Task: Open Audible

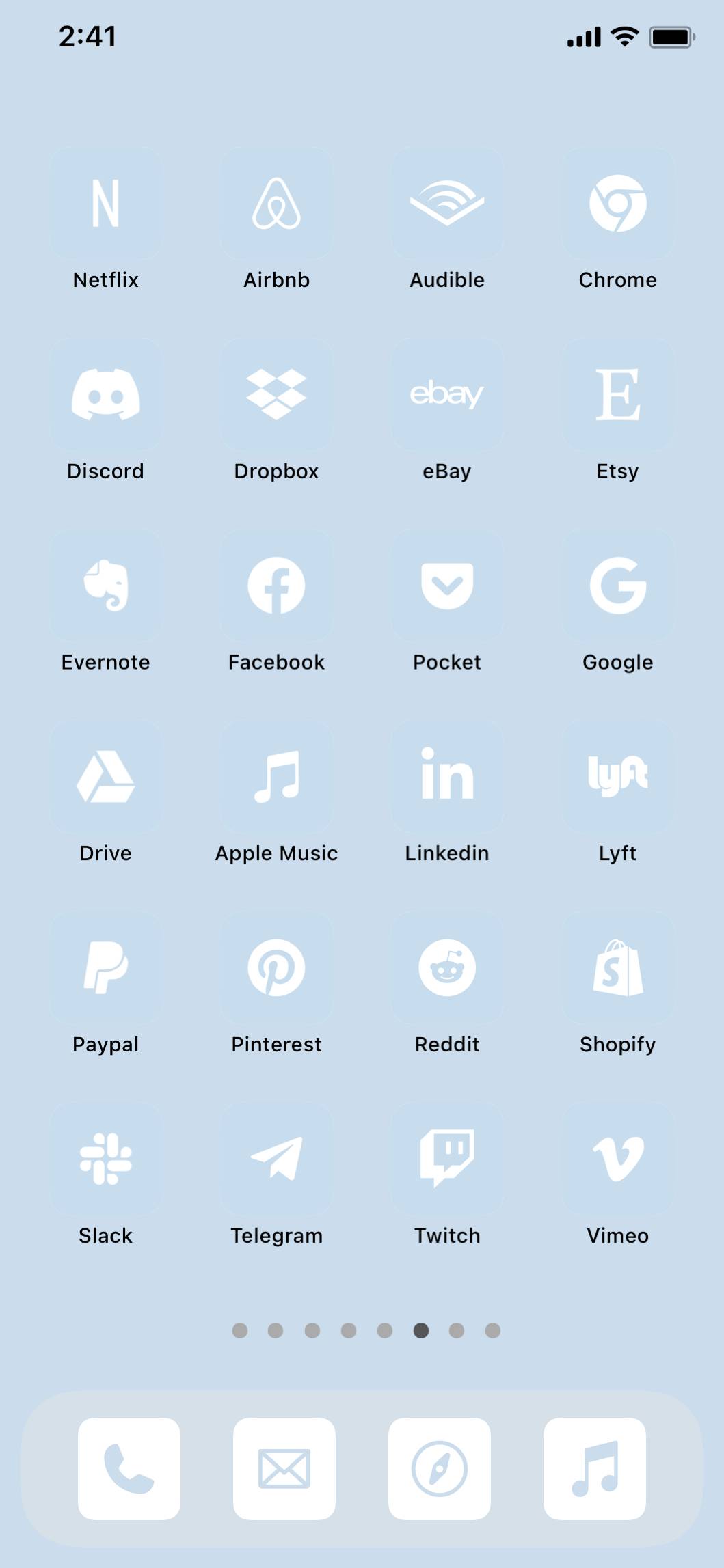Action: (x=447, y=204)
